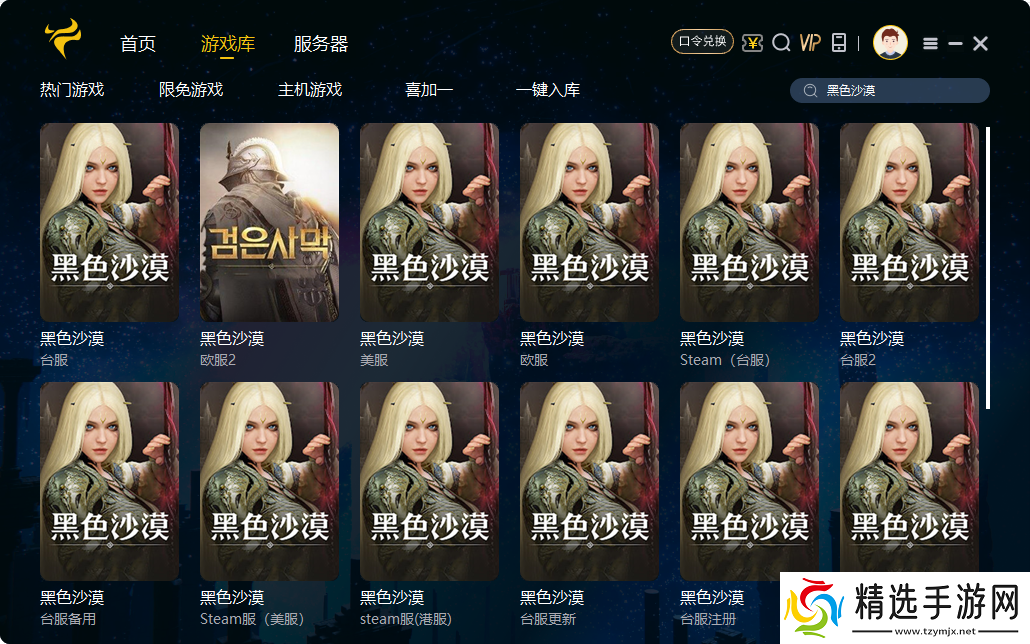Switch to the 首页 tab
1030x644 pixels.
coord(138,44)
